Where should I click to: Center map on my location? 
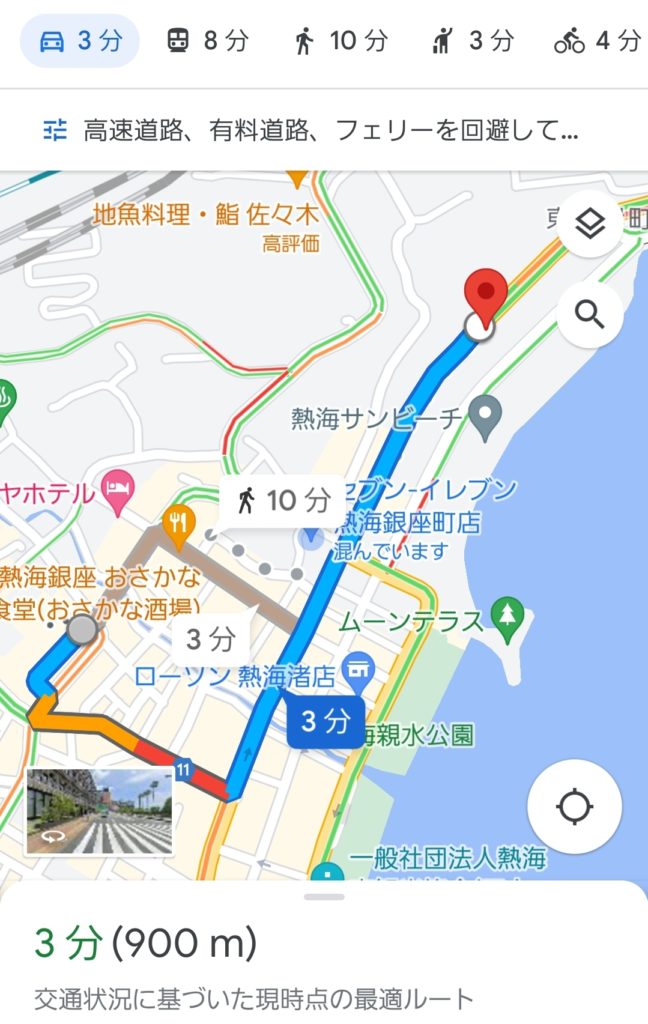[x=574, y=806]
